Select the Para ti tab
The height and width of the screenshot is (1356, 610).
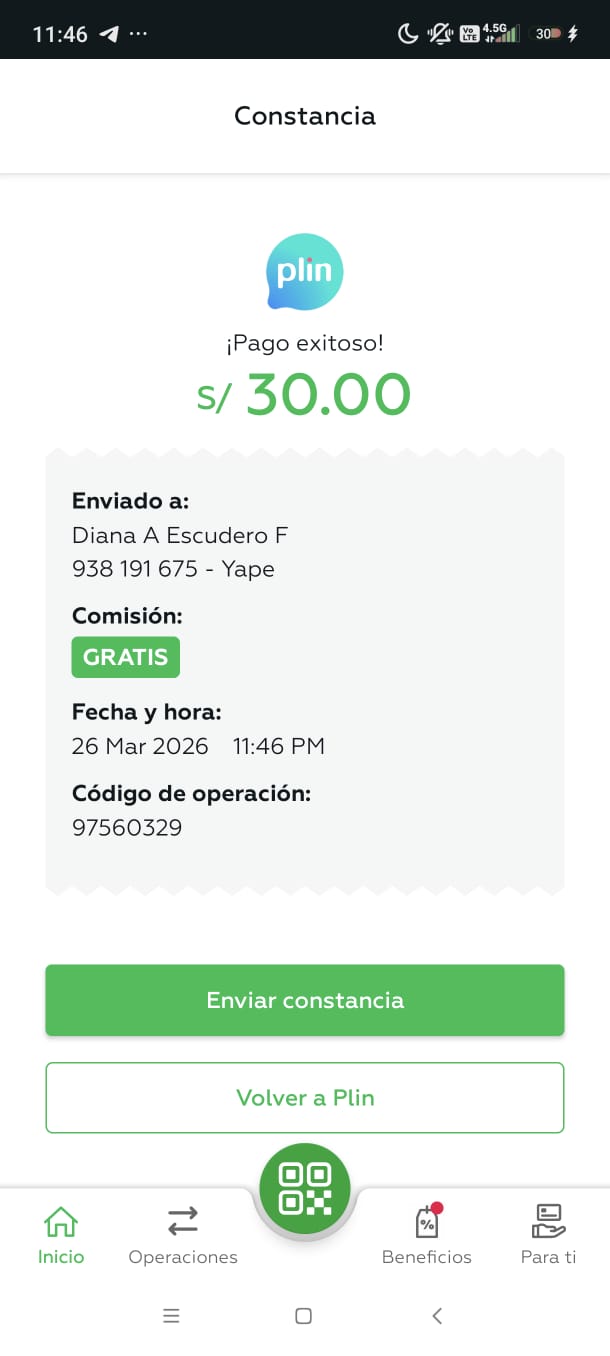[548, 1235]
